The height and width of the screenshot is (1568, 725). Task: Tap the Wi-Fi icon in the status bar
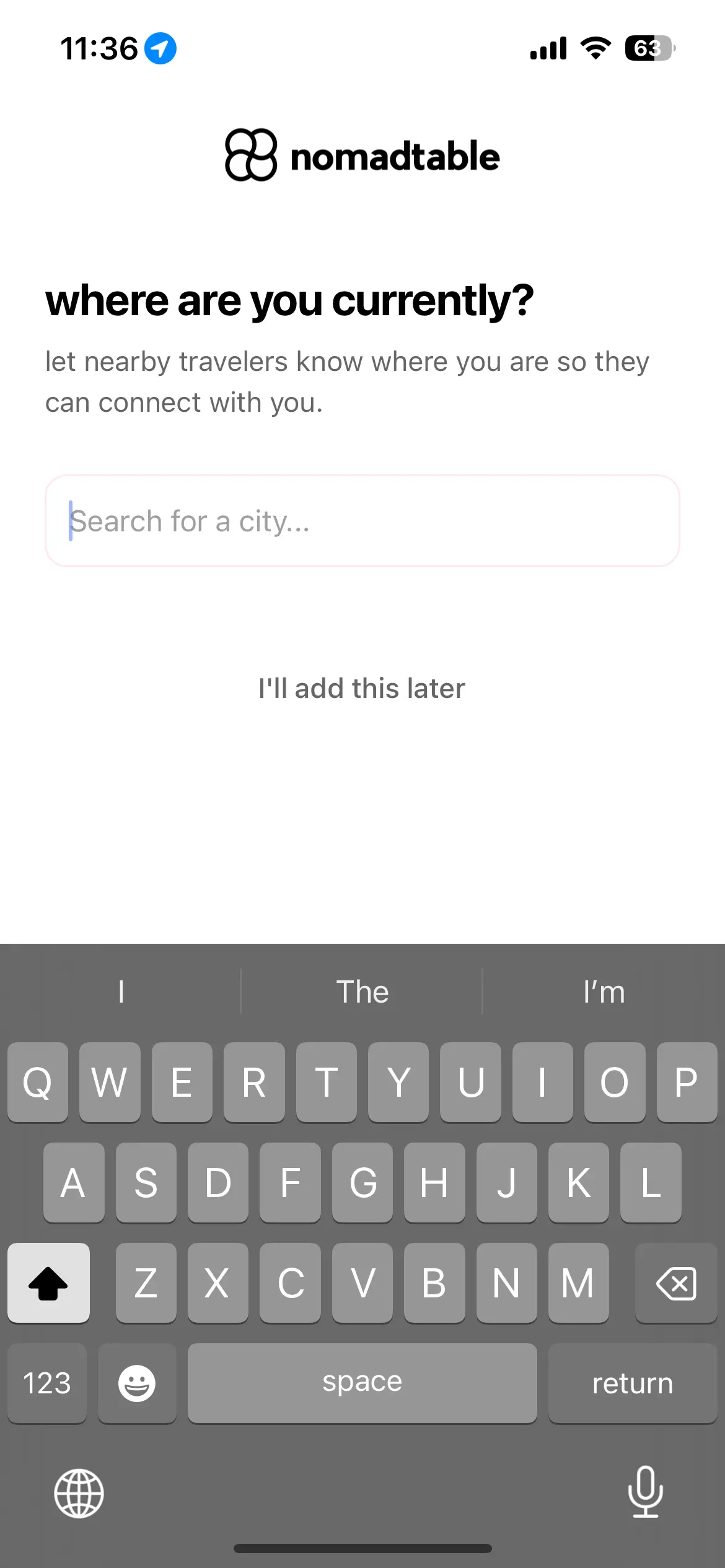(x=595, y=48)
